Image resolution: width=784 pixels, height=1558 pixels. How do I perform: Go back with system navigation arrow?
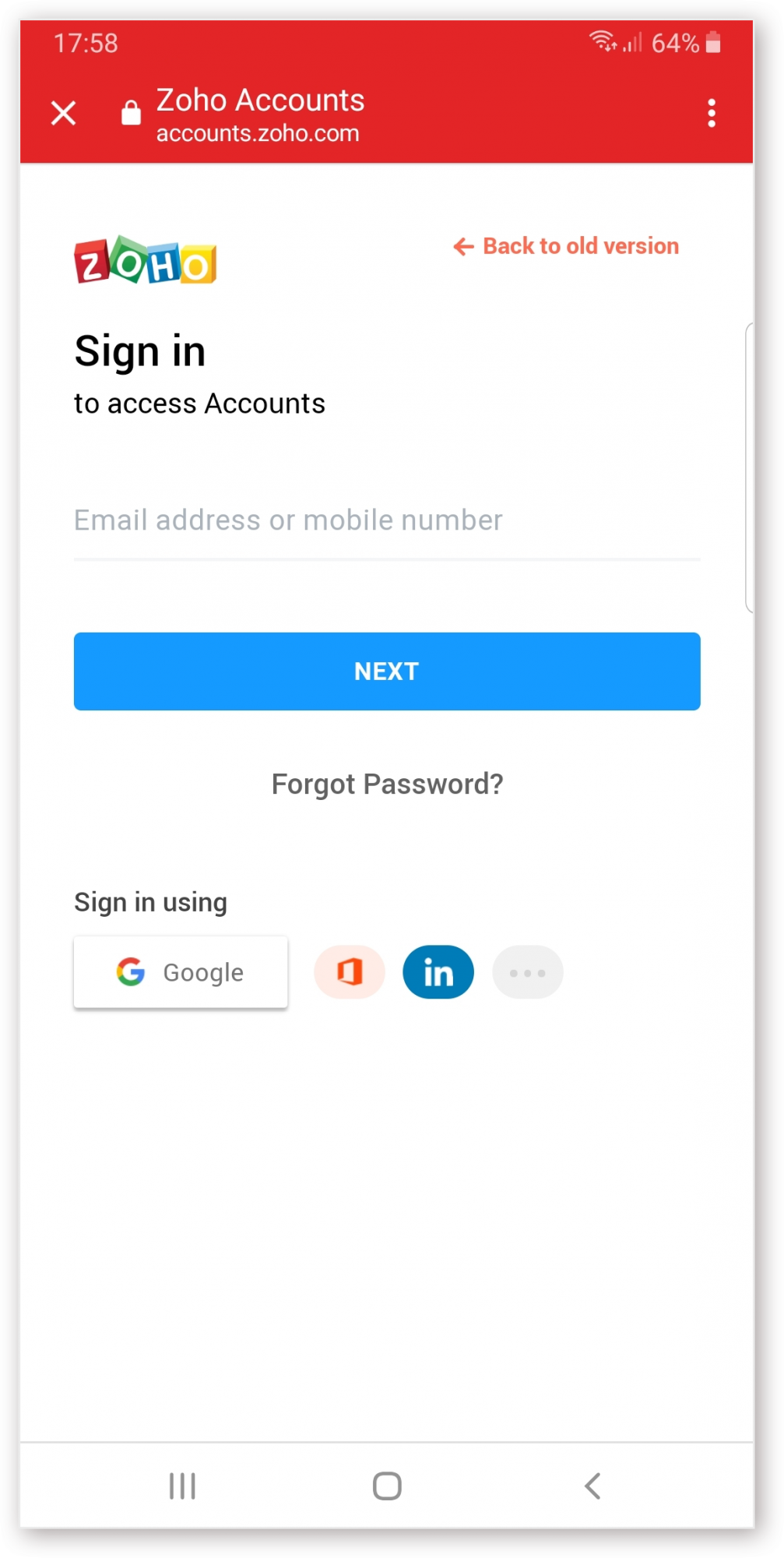[x=593, y=1486]
